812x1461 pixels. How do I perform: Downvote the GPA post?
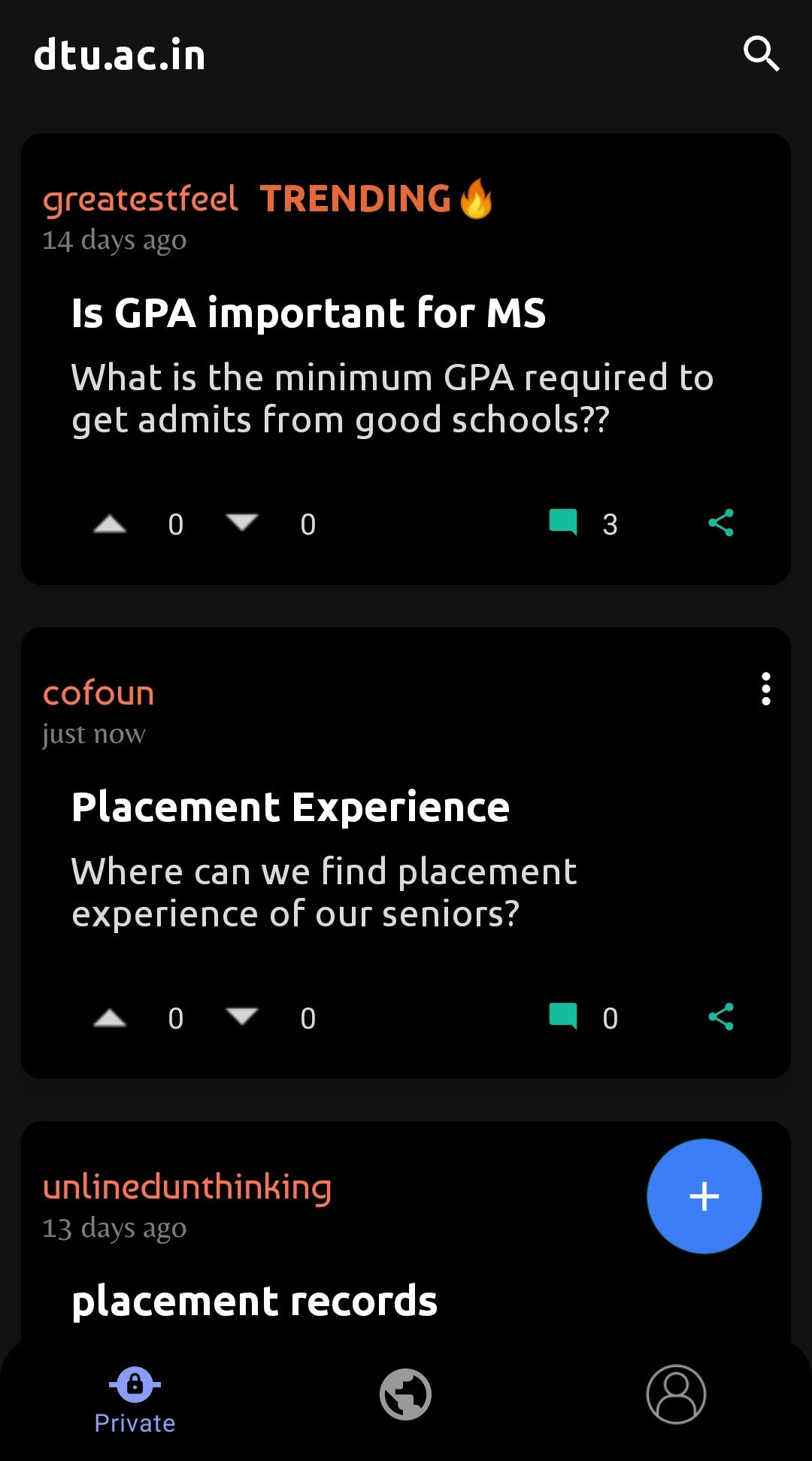(241, 523)
